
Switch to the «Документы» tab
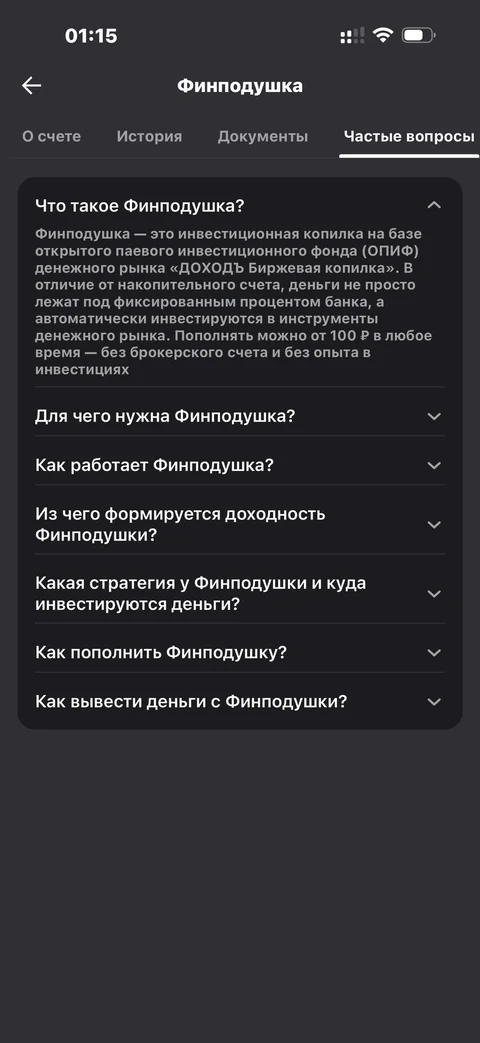tap(263, 136)
